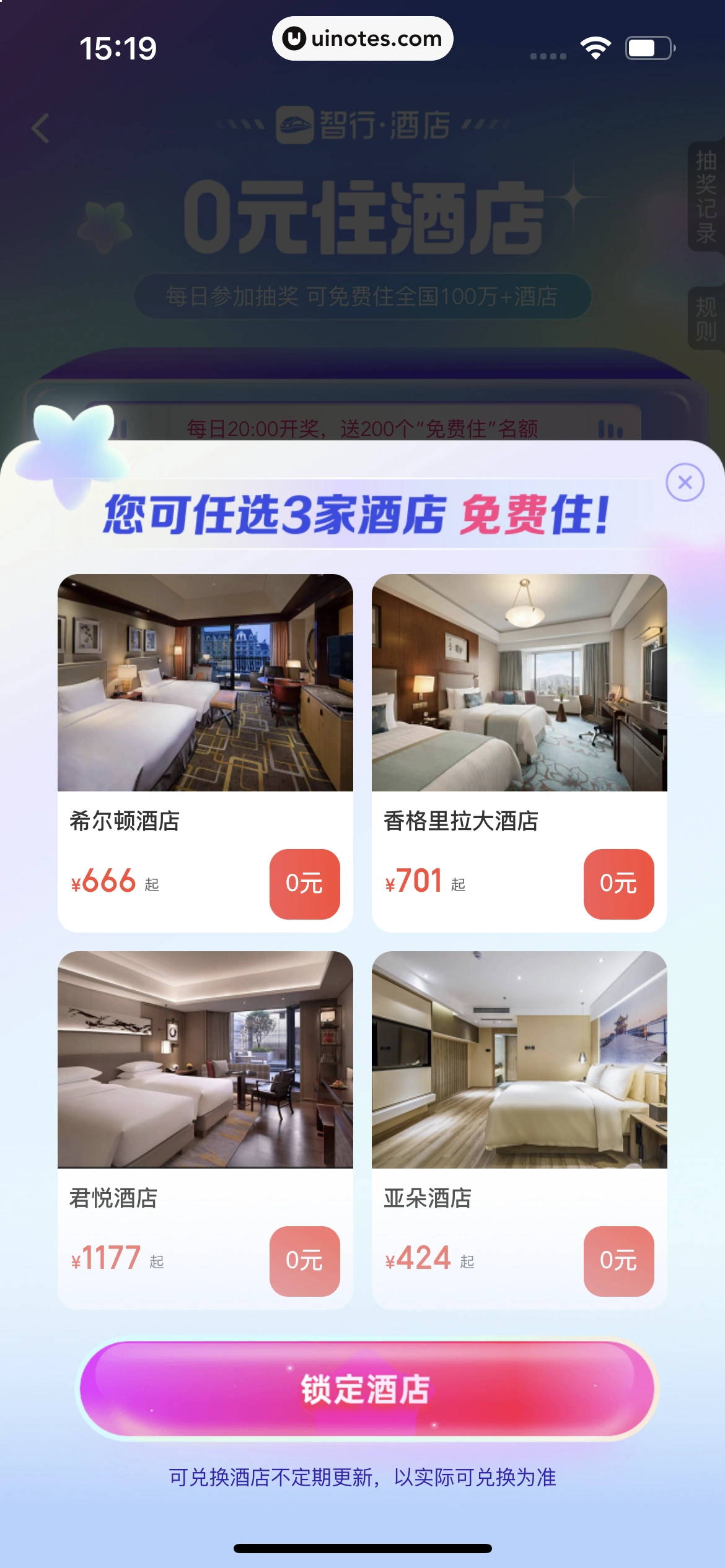This screenshot has height=1568, width=725.
Task: View the 君悦酒店 room photo
Action: click(205, 1060)
